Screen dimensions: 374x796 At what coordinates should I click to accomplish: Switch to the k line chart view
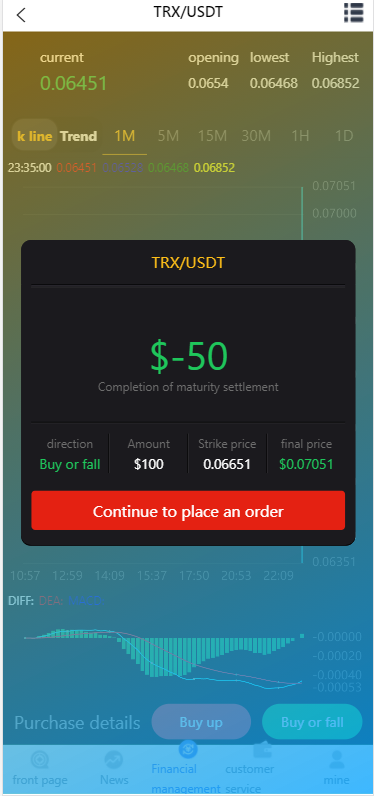tap(35, 136)
